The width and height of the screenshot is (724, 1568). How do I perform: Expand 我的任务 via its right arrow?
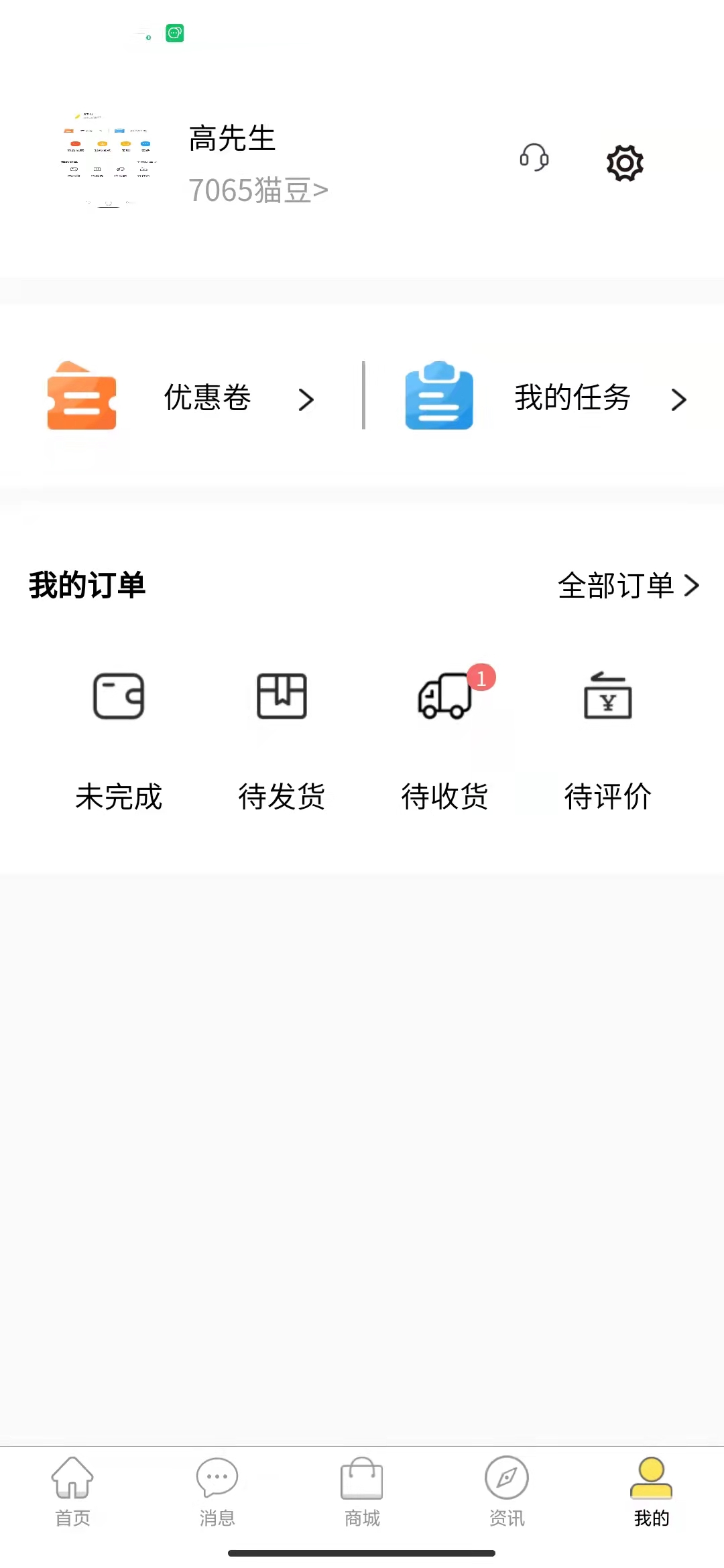[x=678, y=399]
